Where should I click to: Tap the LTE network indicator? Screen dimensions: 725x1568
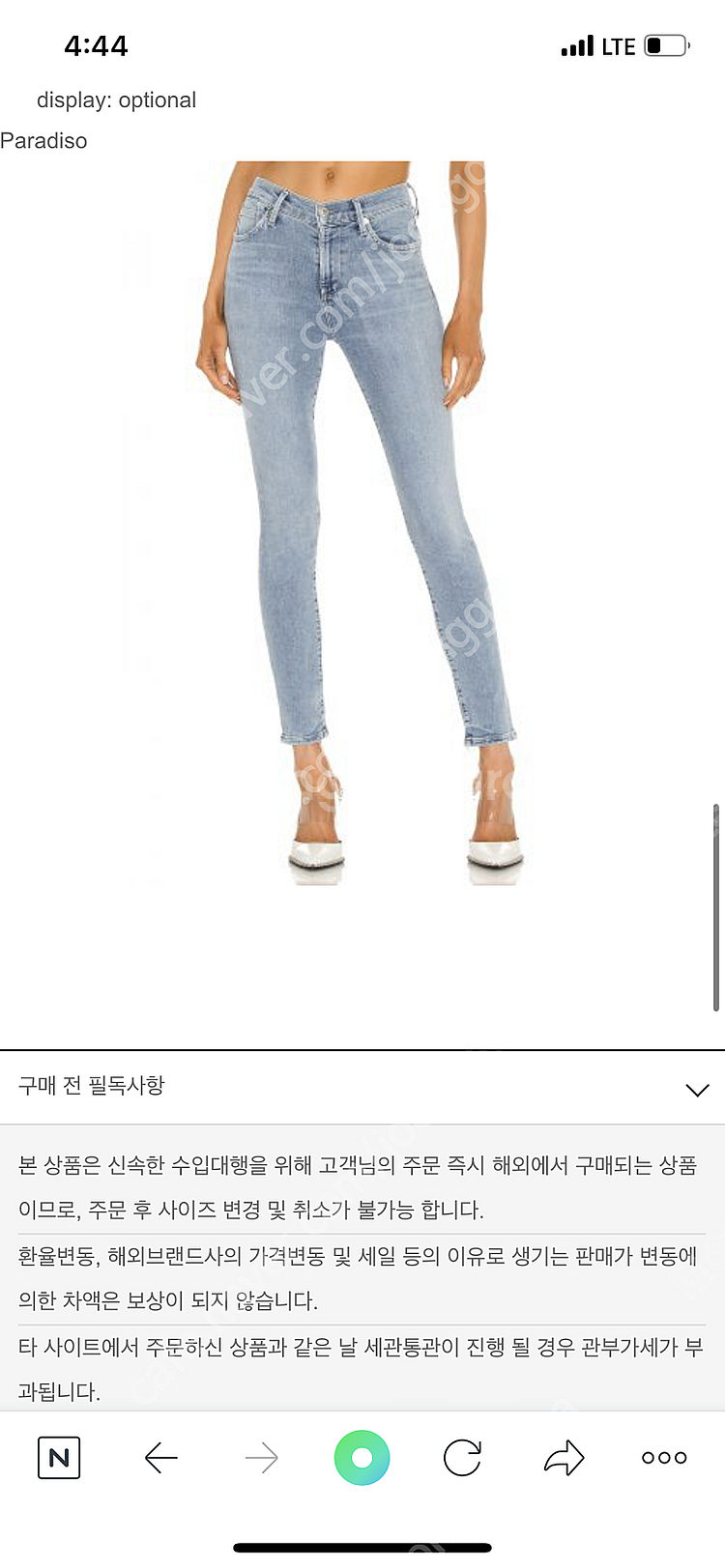click(x=617, y=44)
